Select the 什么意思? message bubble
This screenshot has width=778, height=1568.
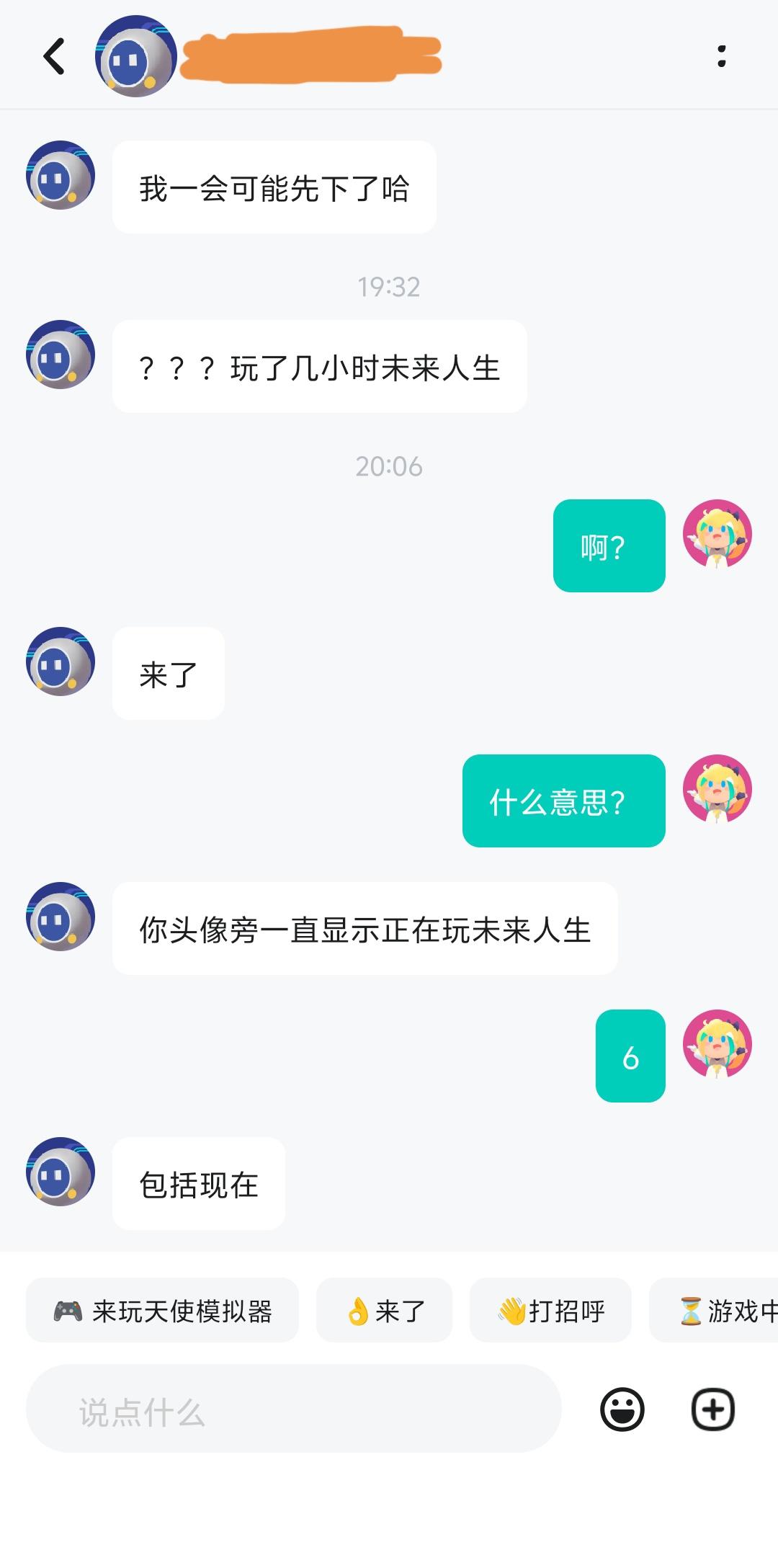coord(563,801)
